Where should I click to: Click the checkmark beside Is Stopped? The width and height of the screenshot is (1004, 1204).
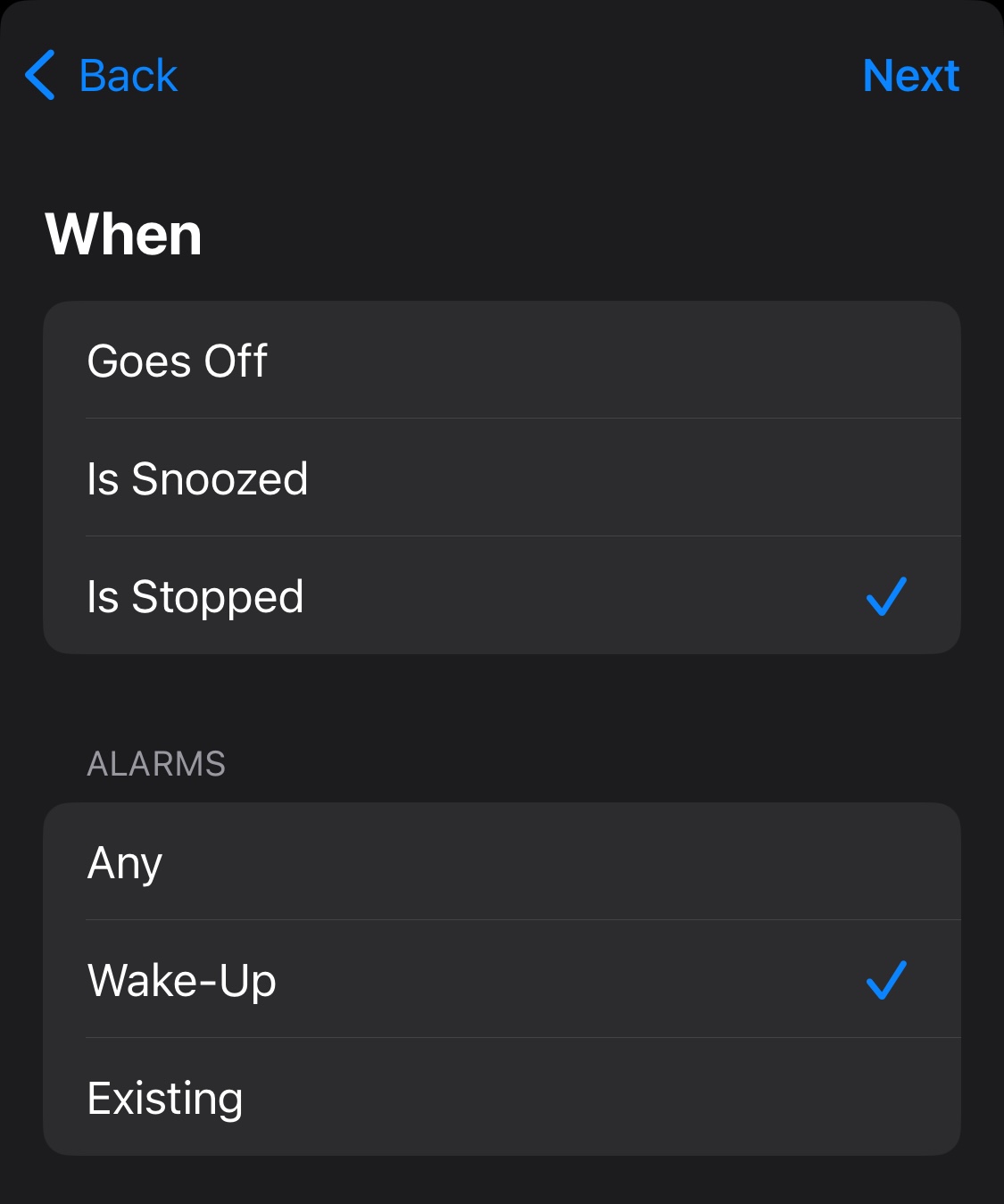tap(886, 597)
